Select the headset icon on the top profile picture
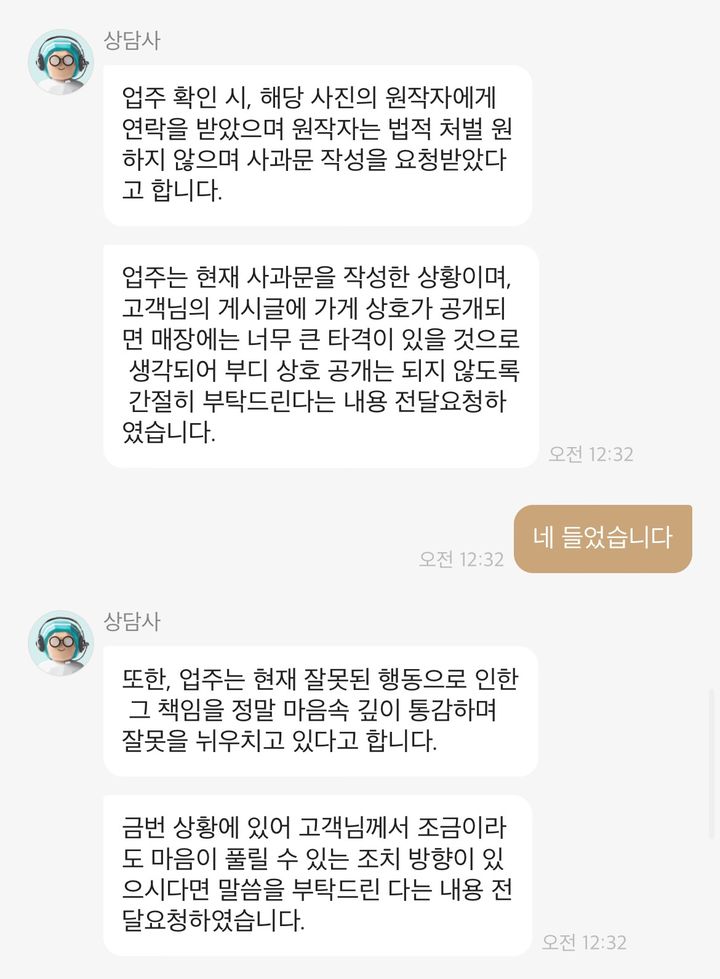 pyautogui.click(x=62, y=50)
